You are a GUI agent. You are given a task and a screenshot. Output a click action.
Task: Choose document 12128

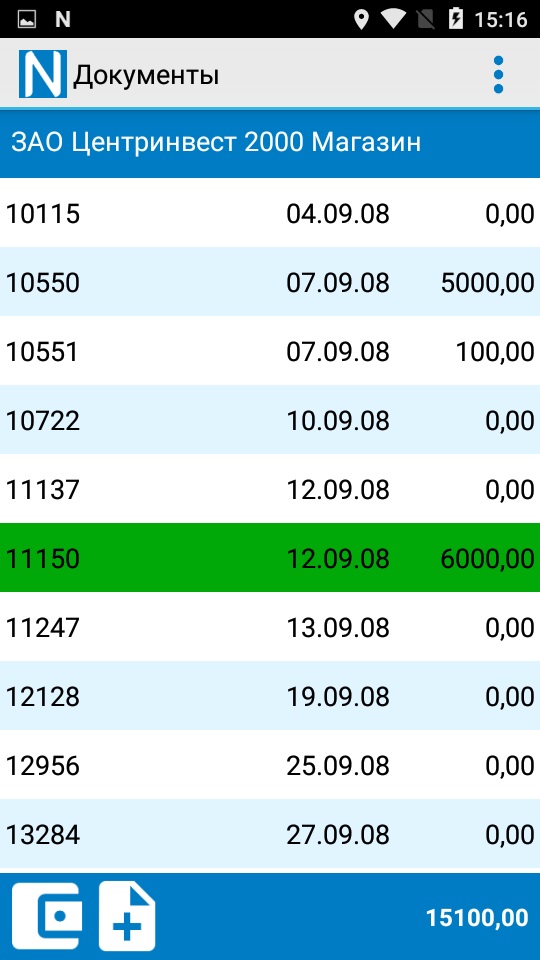tap(270, 696)
